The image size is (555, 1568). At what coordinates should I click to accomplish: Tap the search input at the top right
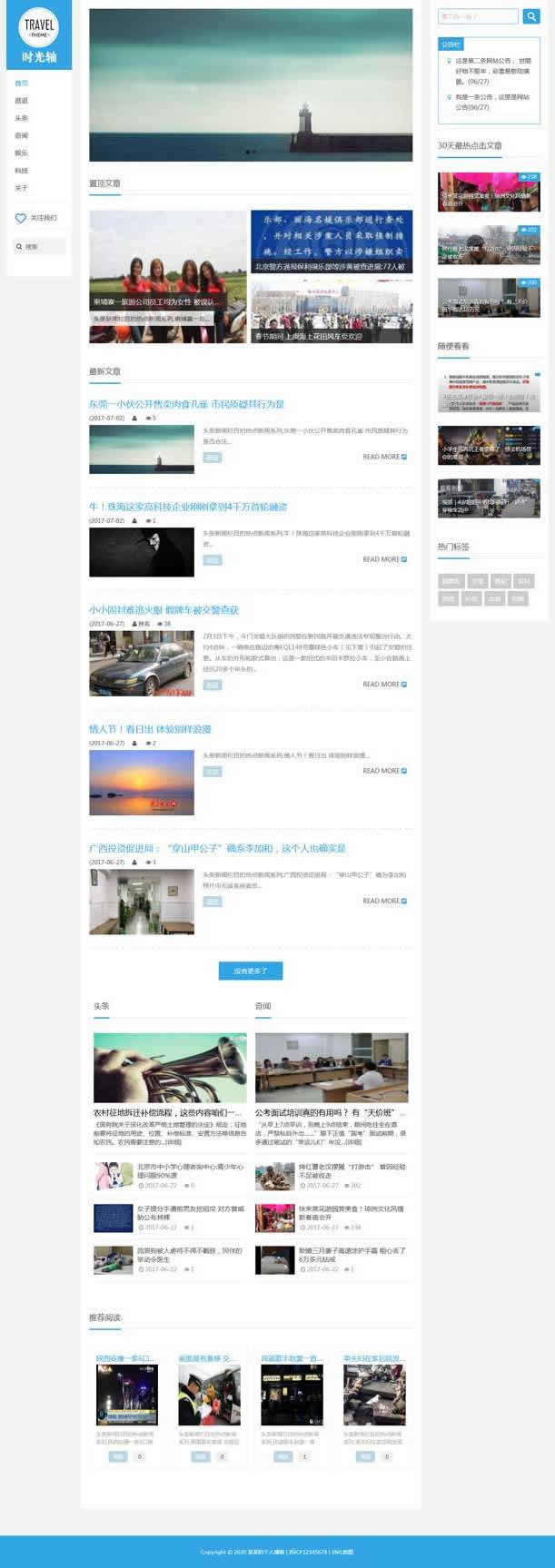point(478,16)
